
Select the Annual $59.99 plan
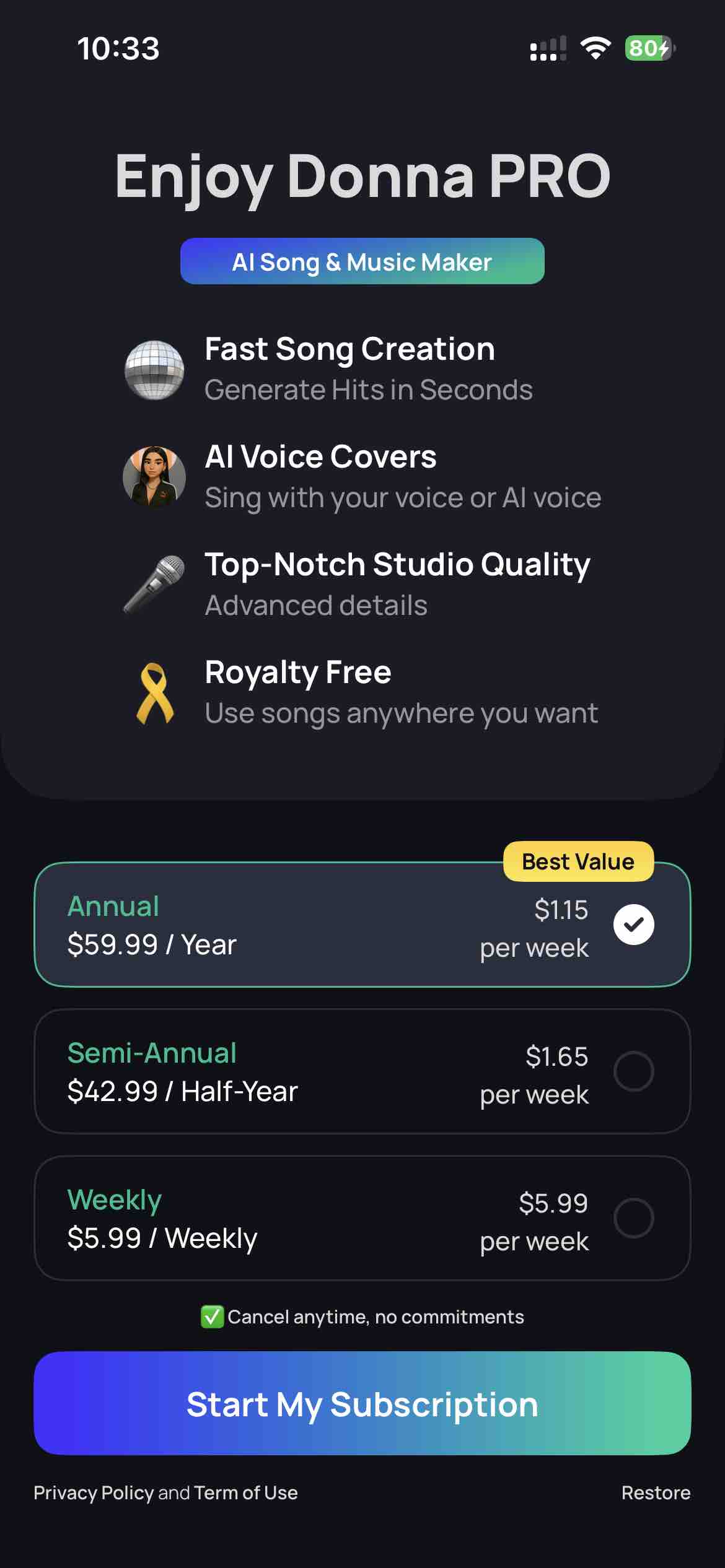click(x=362, y=925)
